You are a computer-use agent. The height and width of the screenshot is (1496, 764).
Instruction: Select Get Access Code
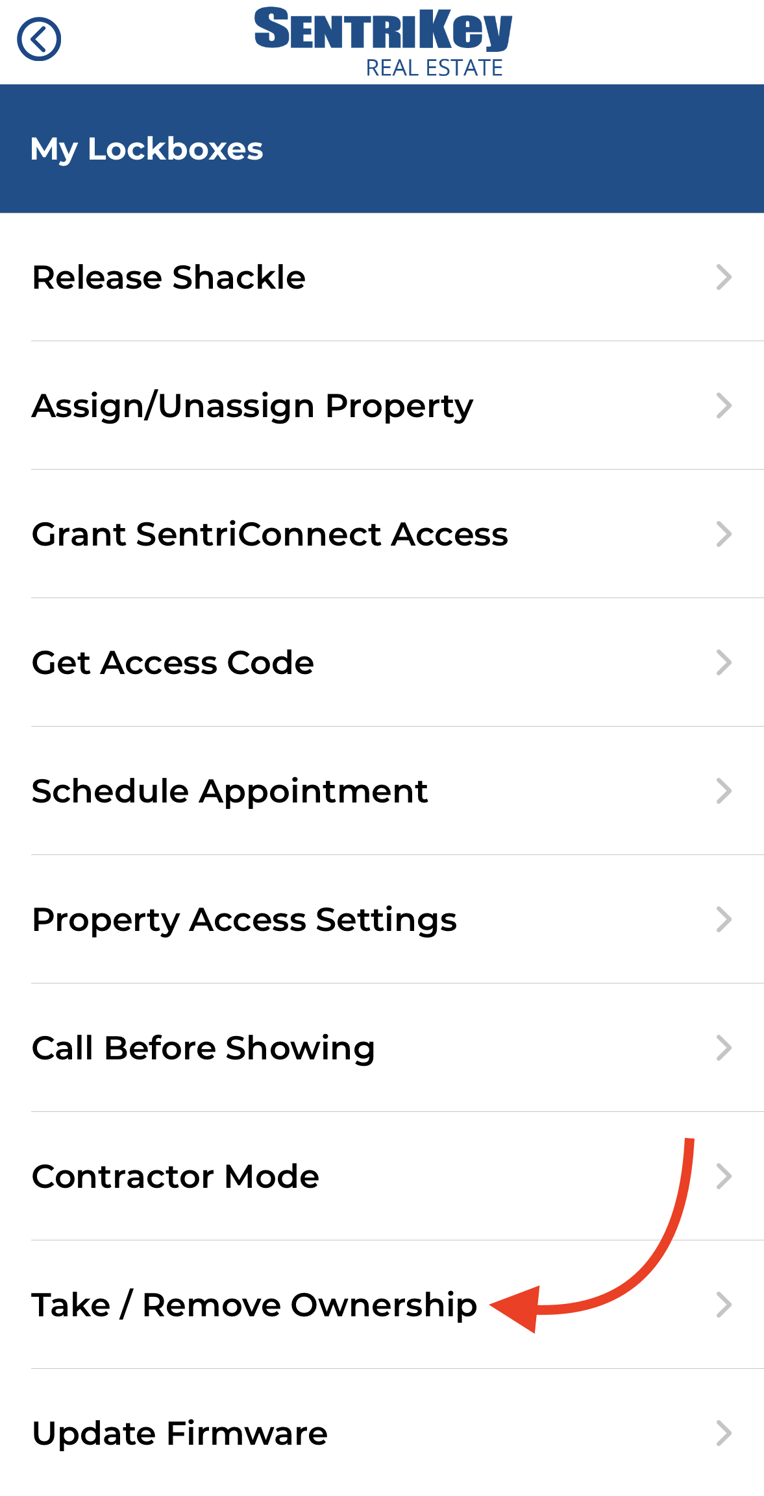(x=172, y=661)
